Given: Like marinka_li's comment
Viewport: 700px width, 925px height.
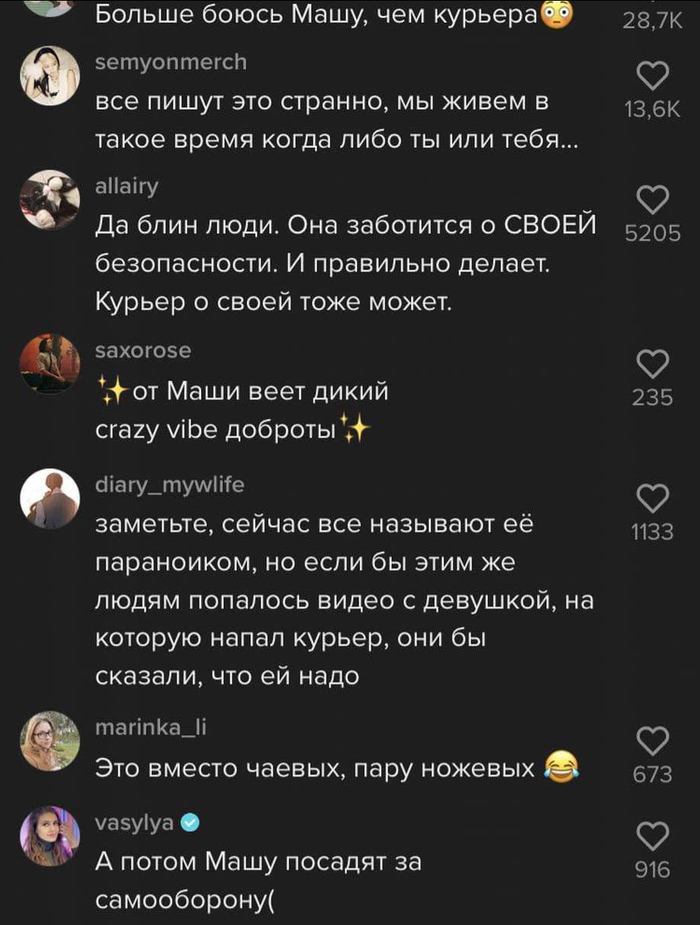Looking at the screenshot, I should point(652,740).
